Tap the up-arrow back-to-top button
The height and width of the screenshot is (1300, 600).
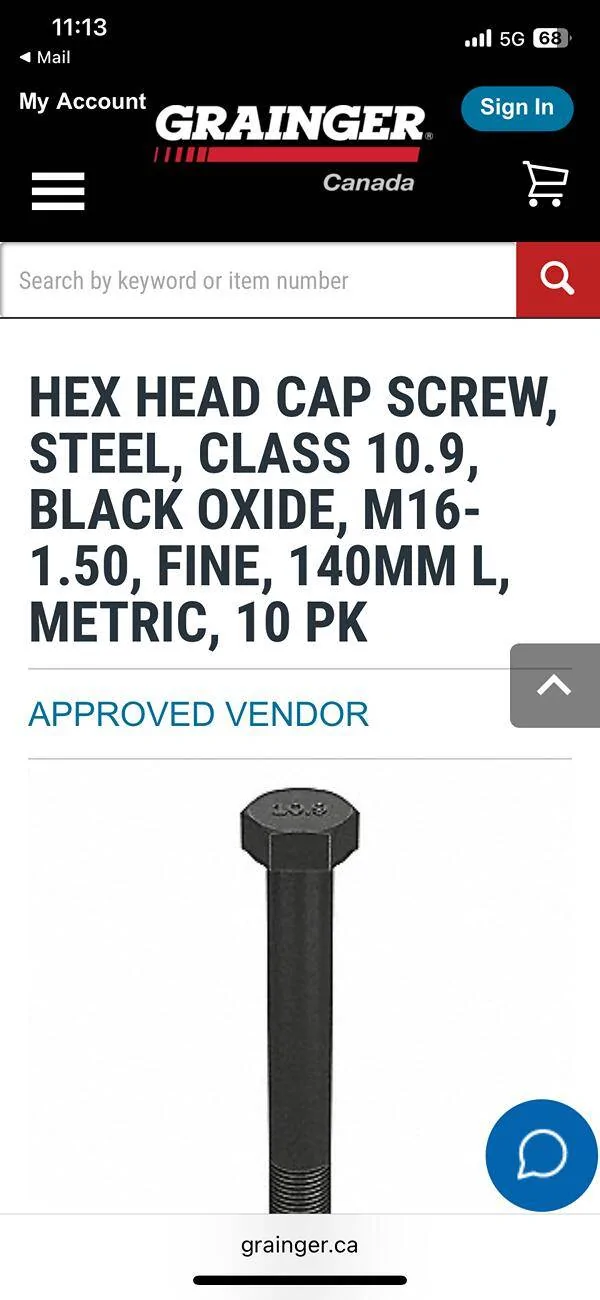(555, 686)
